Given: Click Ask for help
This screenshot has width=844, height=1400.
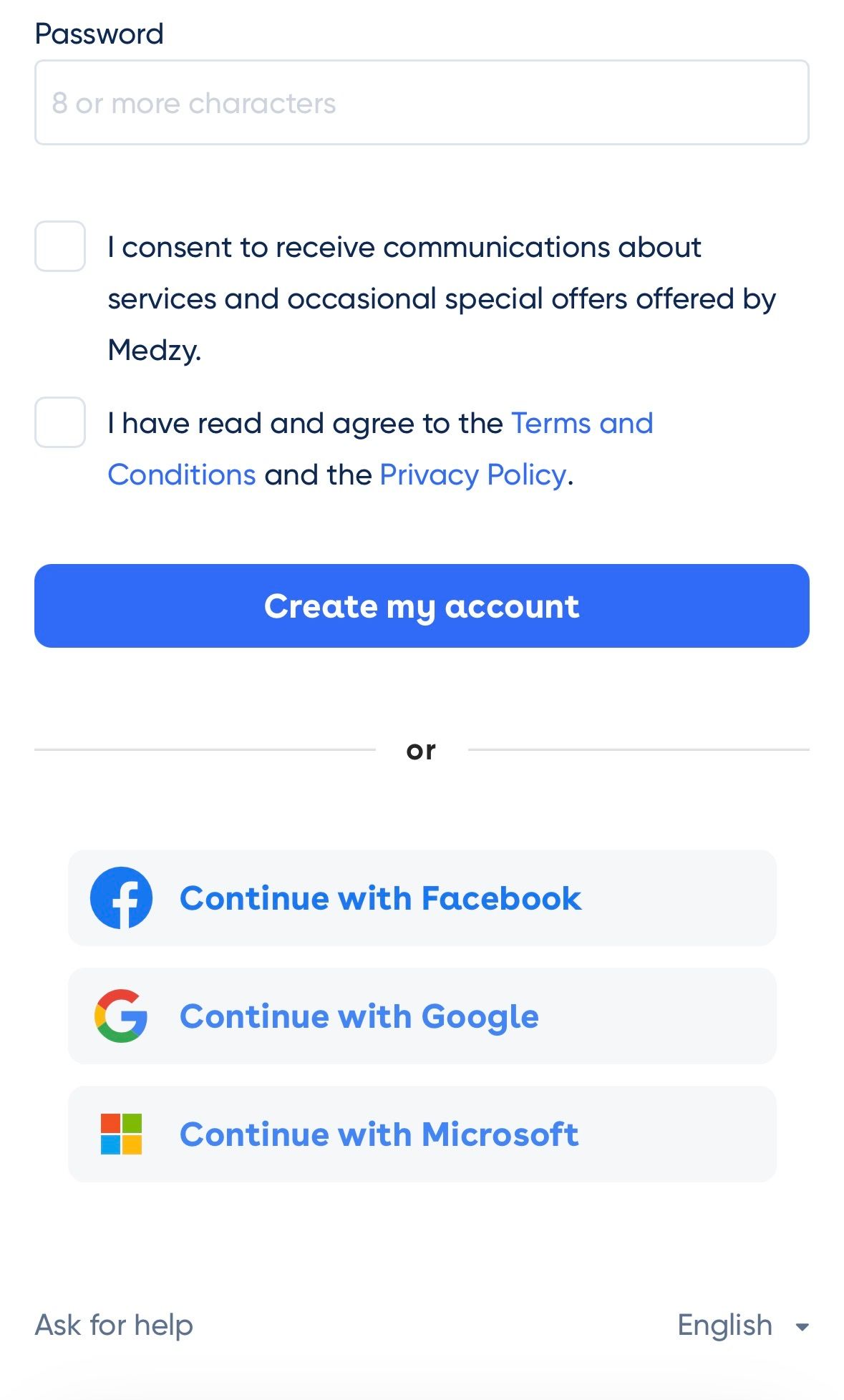Looking at the screenshot, I should point(113,1325).
